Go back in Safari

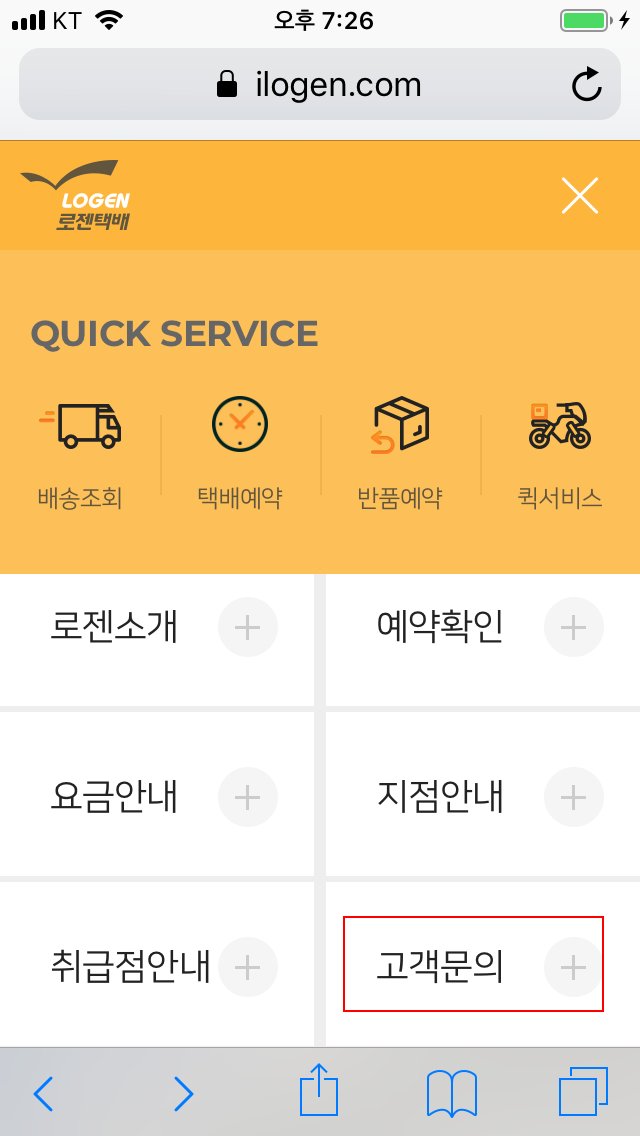click(x=43, y=1093)
